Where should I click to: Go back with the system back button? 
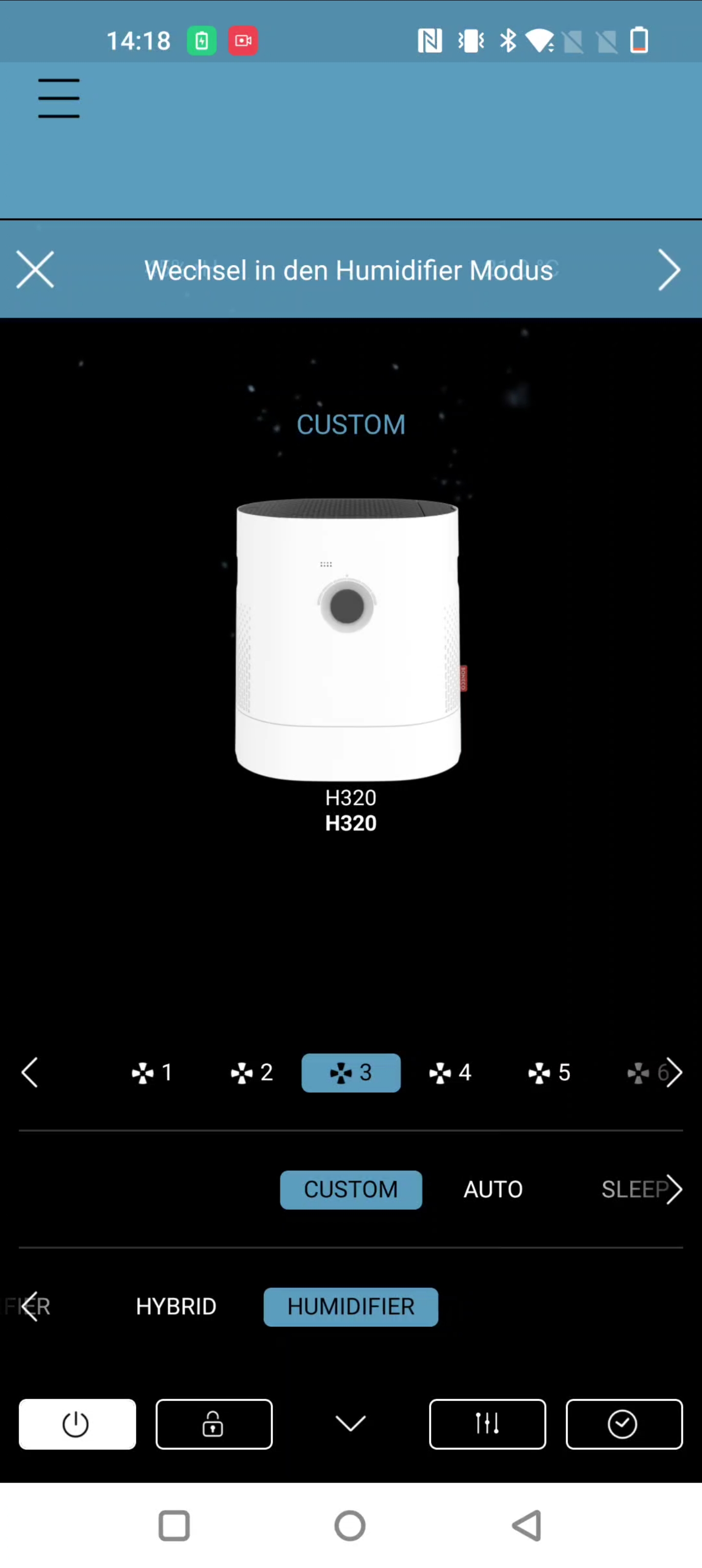(526, 1526)
